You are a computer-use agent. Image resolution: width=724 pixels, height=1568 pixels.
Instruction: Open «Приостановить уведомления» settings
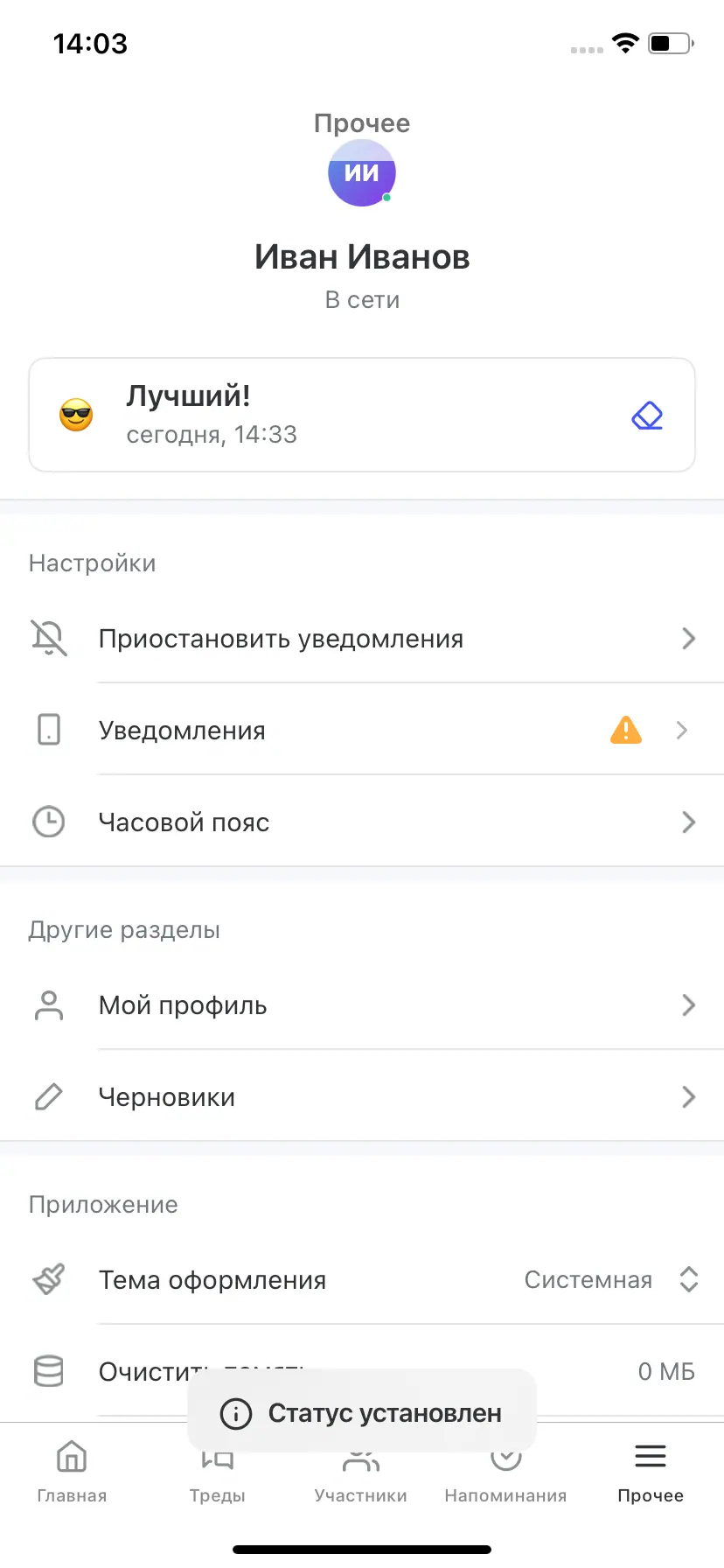click(x=362, y=639)
